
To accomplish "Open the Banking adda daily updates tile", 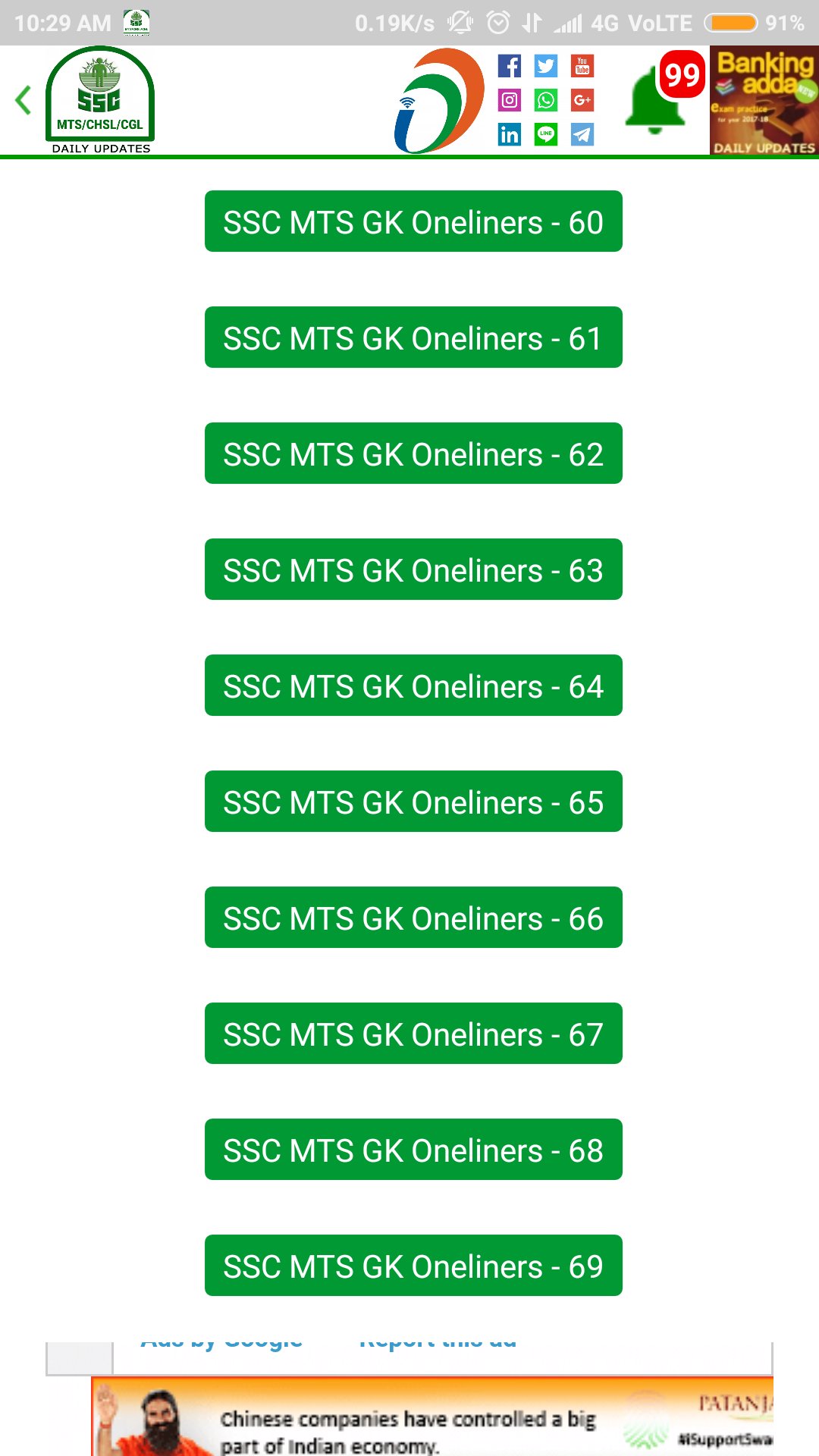I will tap(764, 101).
